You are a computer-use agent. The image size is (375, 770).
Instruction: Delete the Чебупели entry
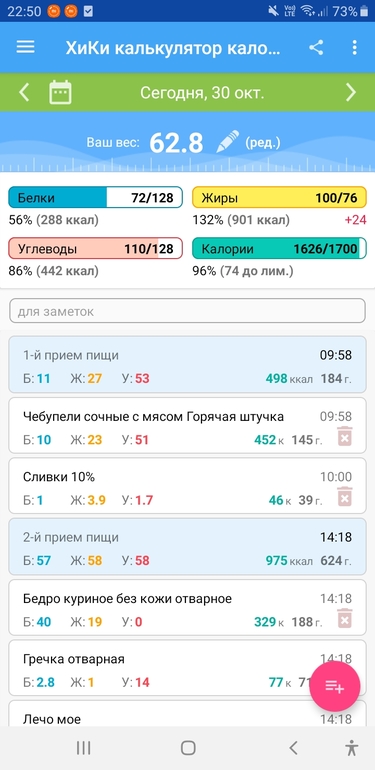(345, 436)
